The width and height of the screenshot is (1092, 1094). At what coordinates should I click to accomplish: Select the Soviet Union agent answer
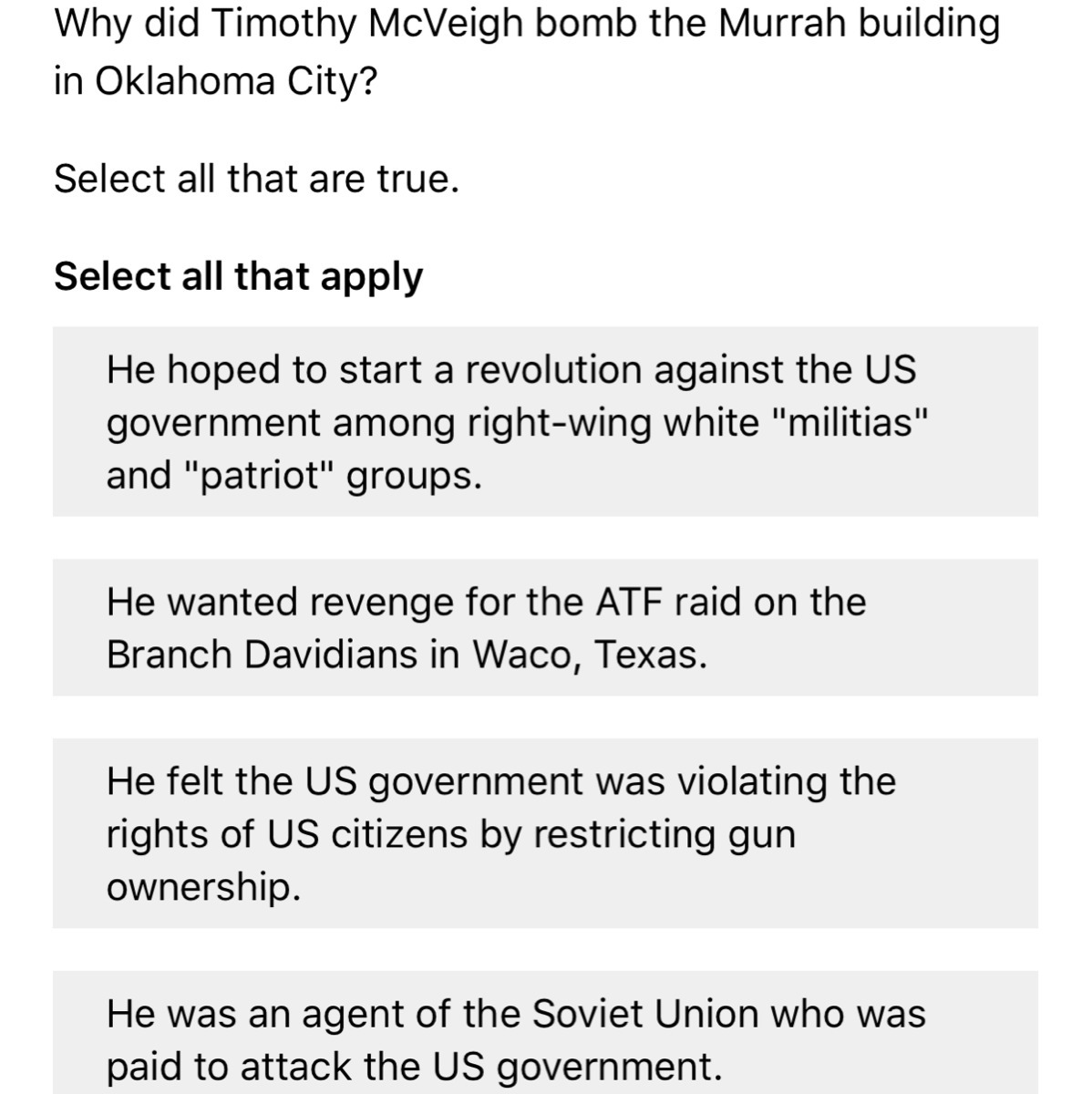coord(544,1039)
